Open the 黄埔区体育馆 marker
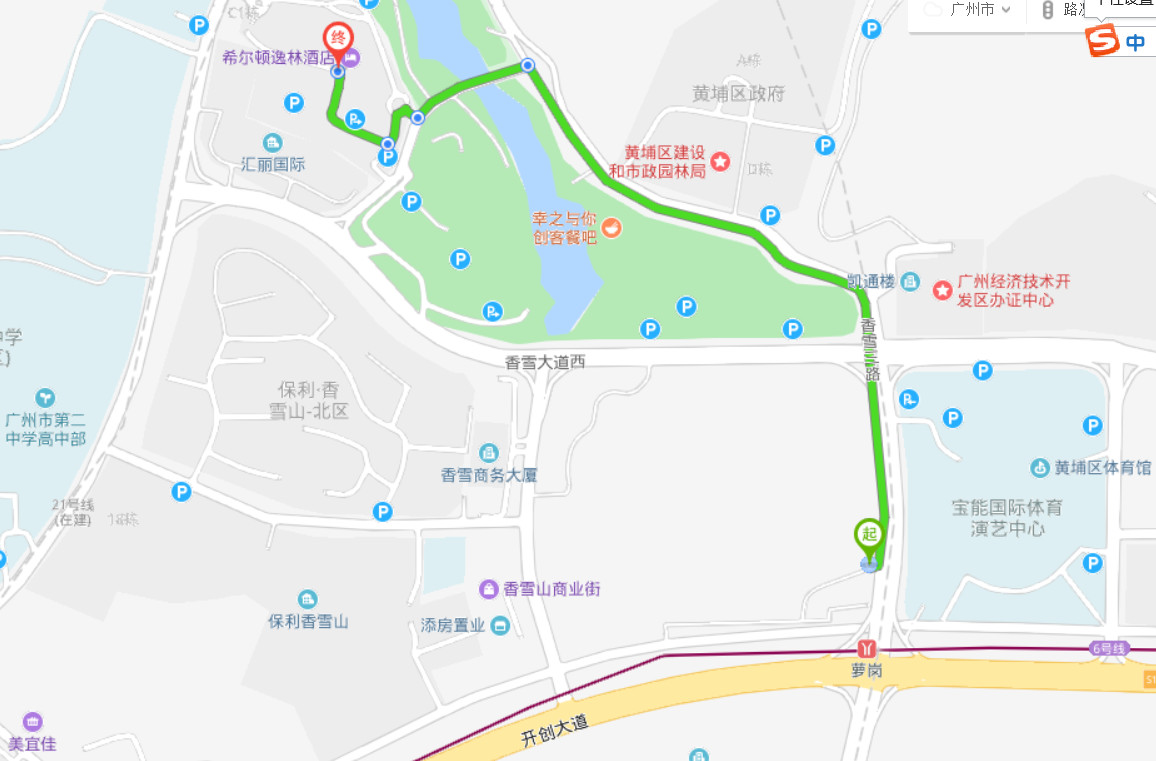The width and height of the screenshot is (1156, 761). point(1040,467)
